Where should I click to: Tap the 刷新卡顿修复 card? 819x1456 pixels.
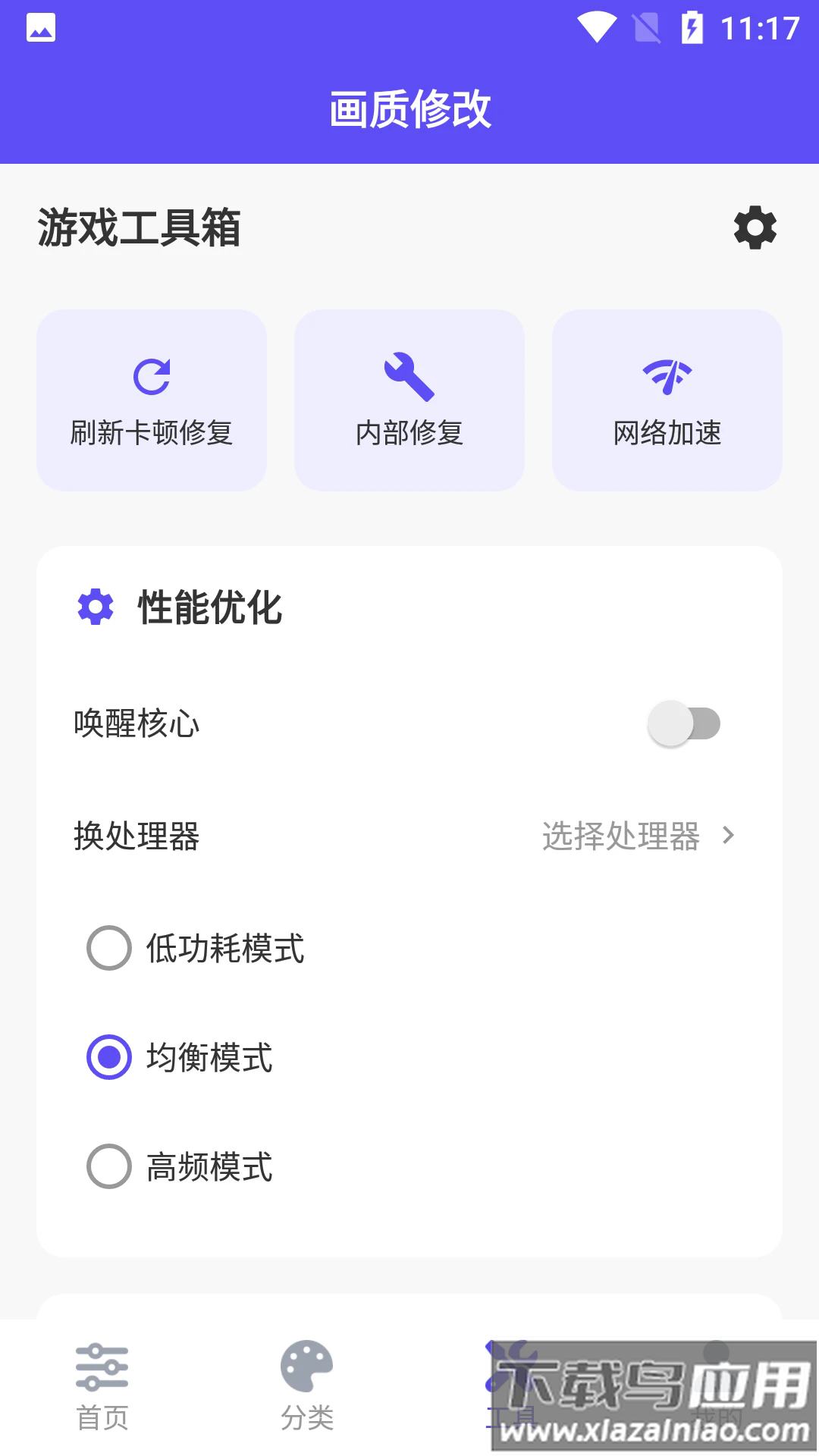tap(151, 398)
